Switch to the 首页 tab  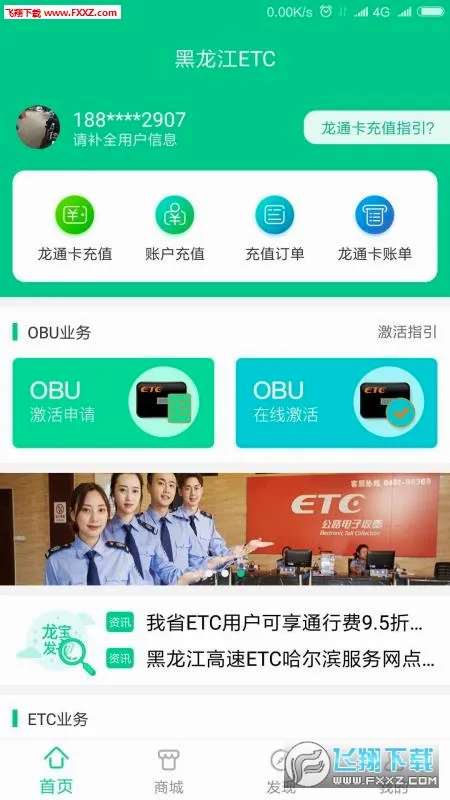click(x=56, y=770)
